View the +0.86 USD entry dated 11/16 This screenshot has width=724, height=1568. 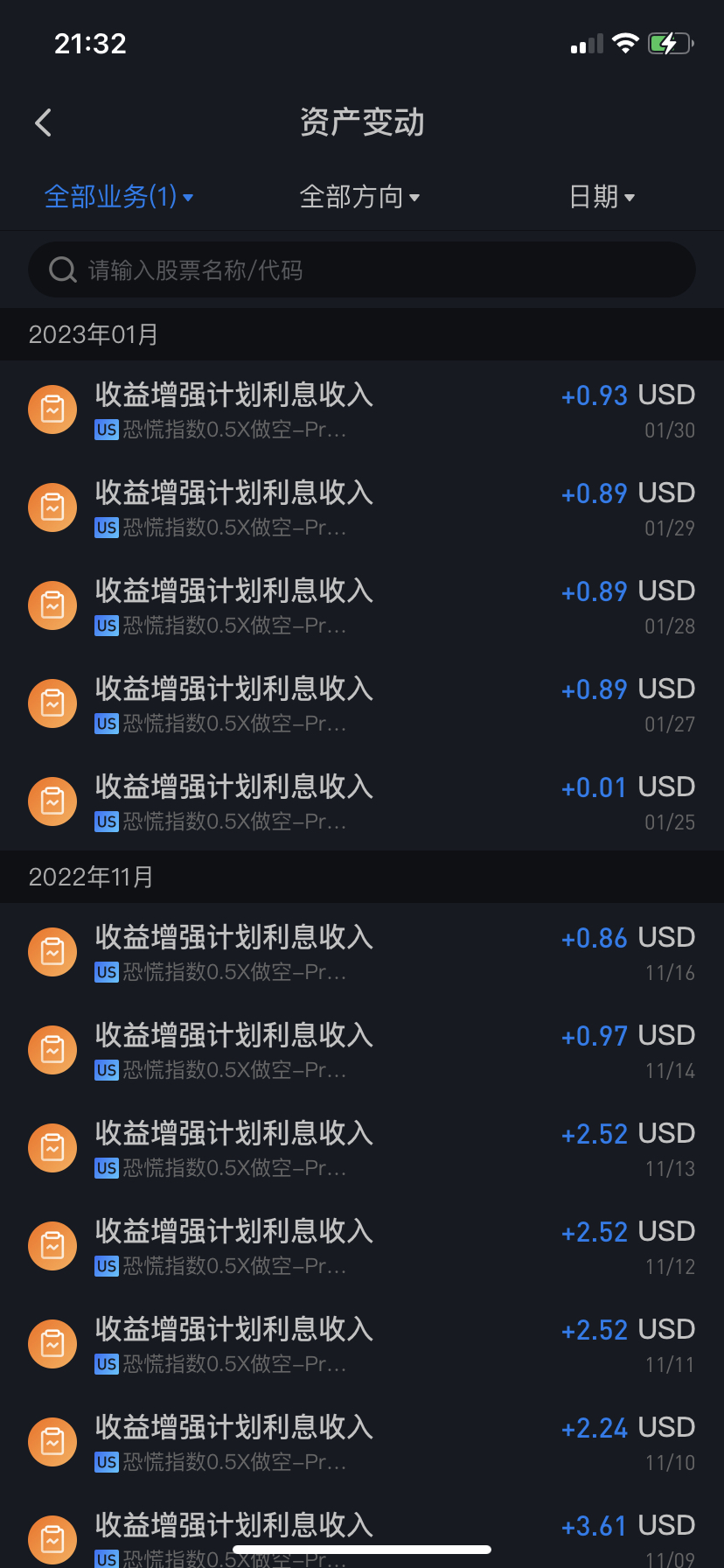tap(362, 952)
